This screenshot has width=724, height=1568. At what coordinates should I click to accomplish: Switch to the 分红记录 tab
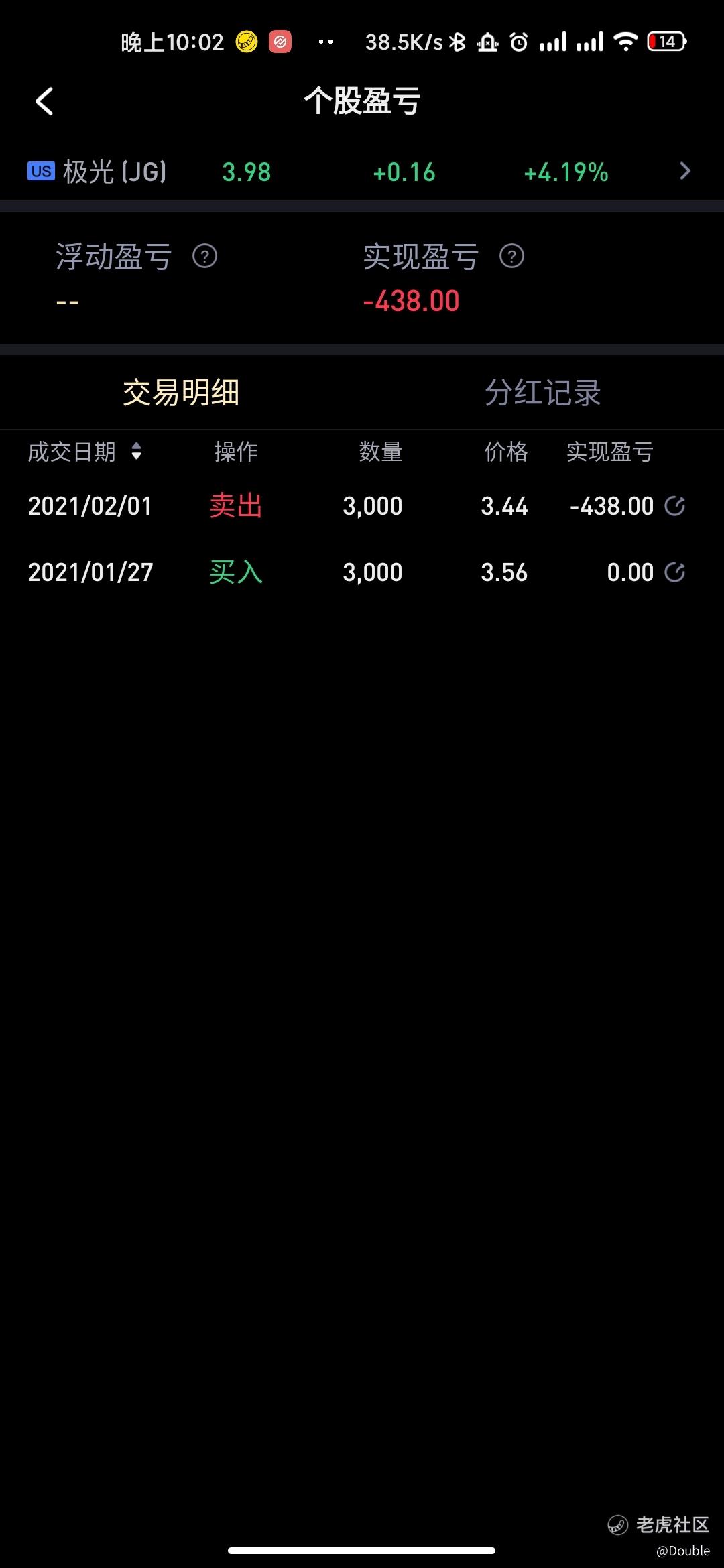click(x=543, y=393)
